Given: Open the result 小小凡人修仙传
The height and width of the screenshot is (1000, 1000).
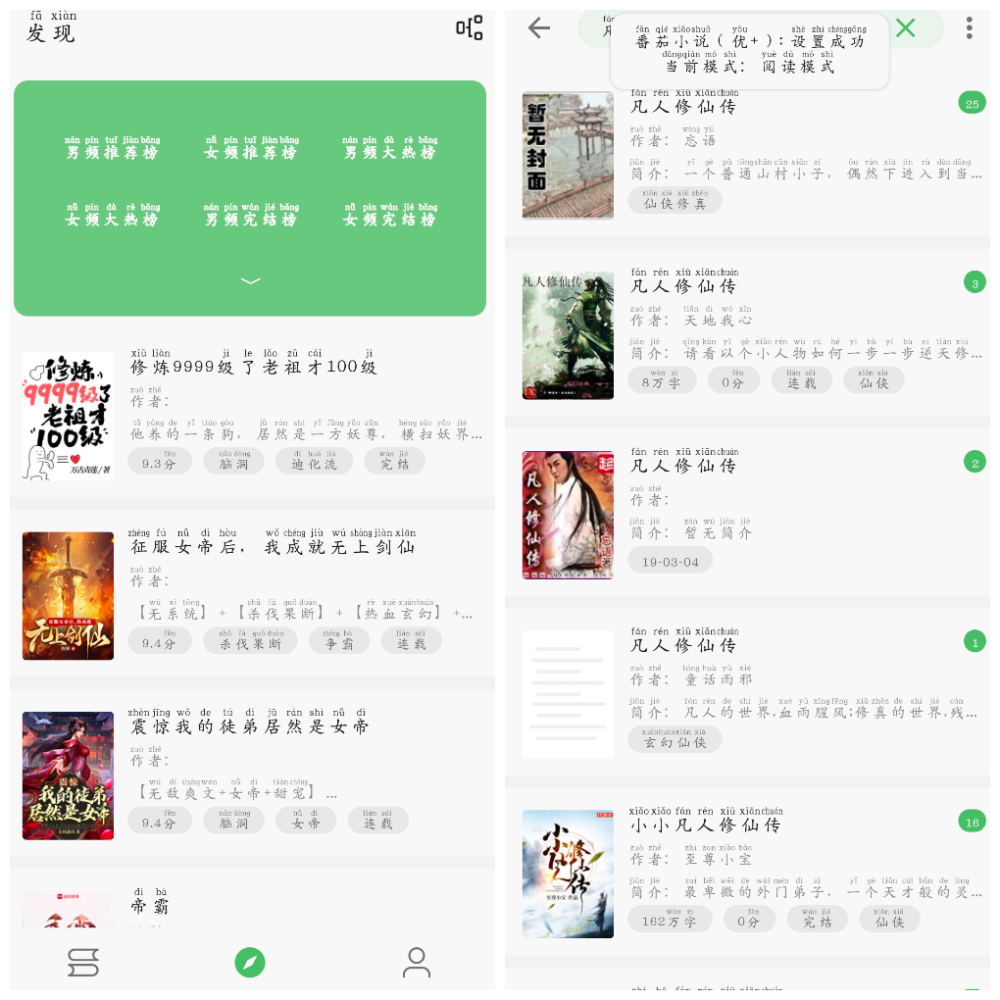Looking at the screenshot, I should point(750,872).
